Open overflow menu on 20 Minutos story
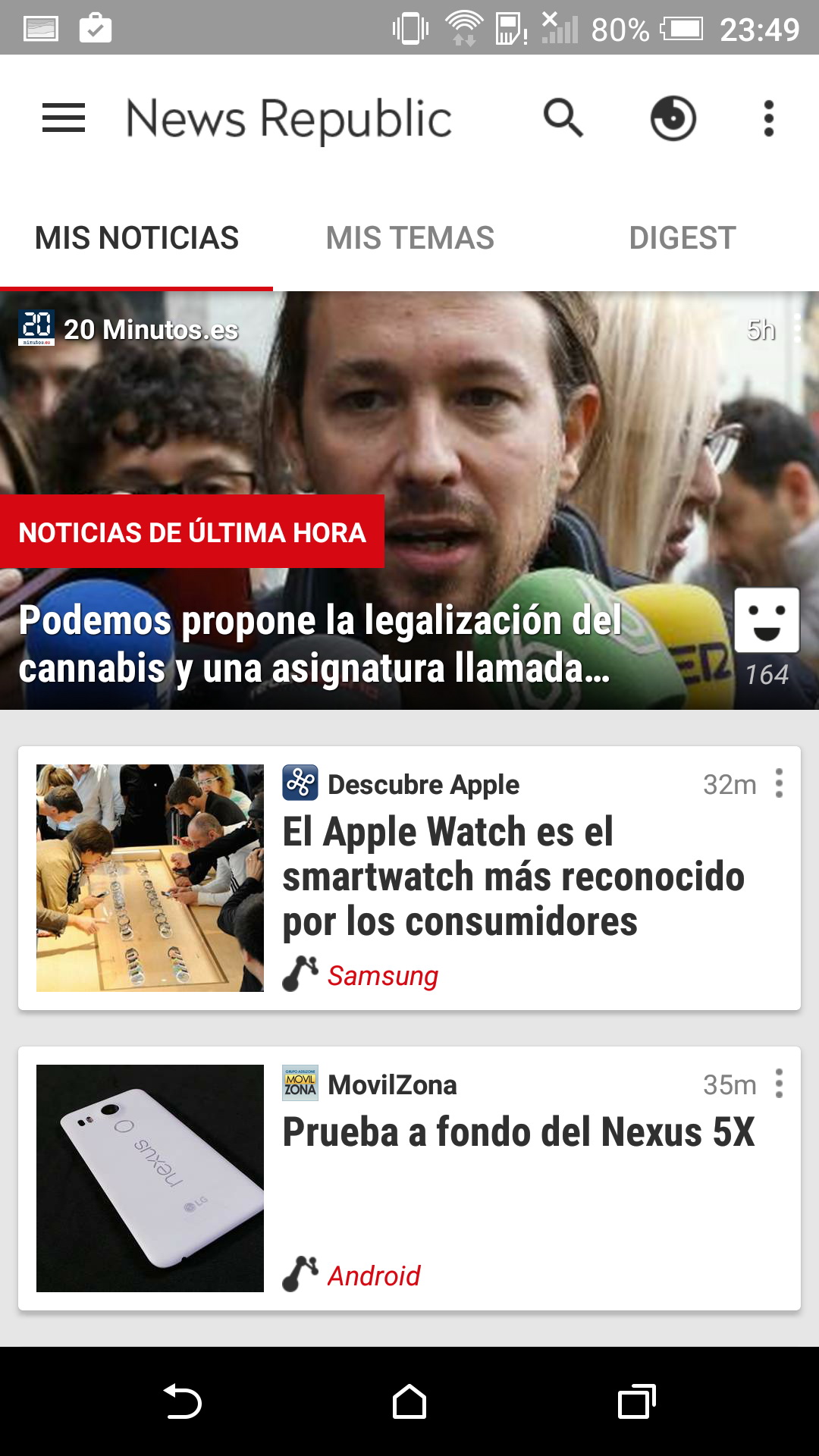This screenshot has height=1456, width=819. pos(798,329)
